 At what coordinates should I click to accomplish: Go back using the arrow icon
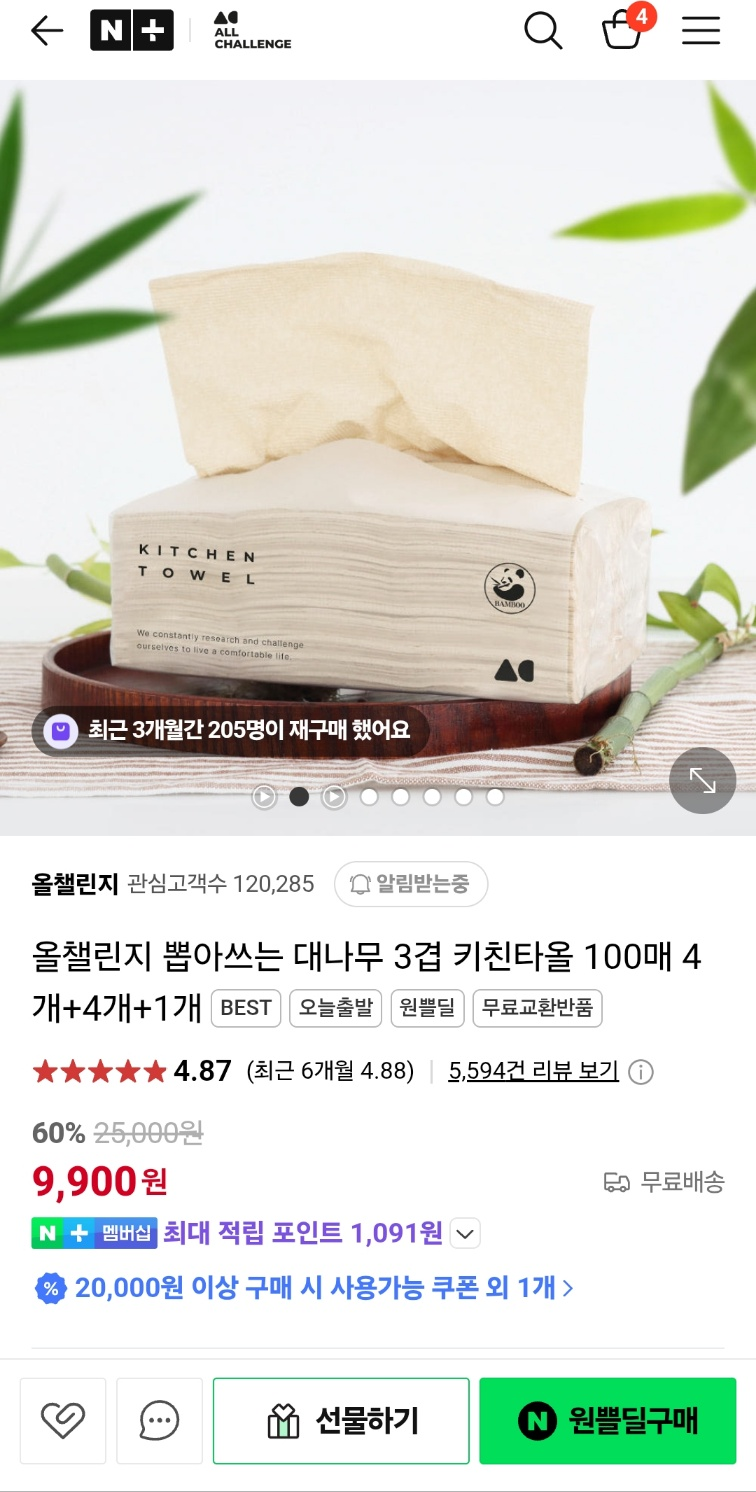point(47,32)
